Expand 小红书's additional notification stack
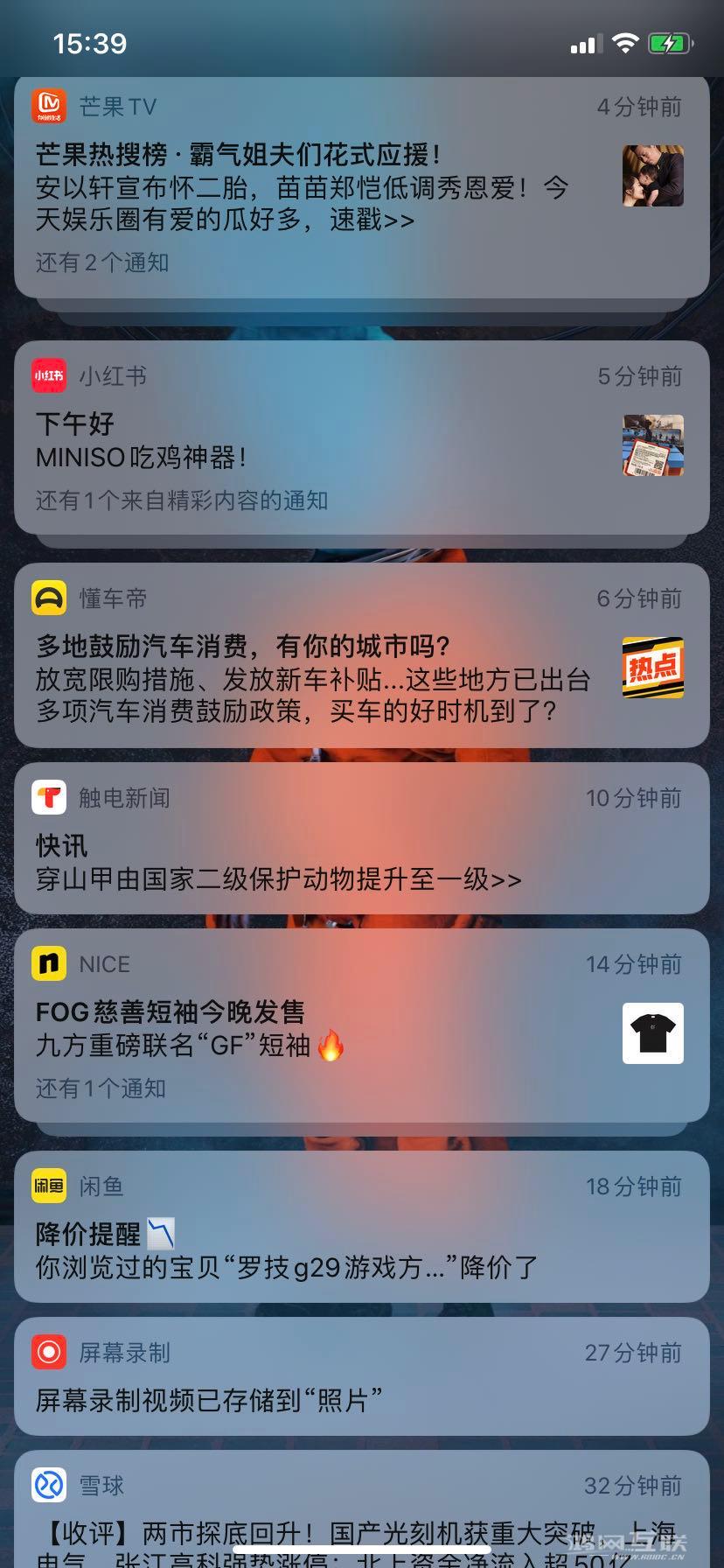Viewport: 724px width, 1568px height. coord(181,500)
